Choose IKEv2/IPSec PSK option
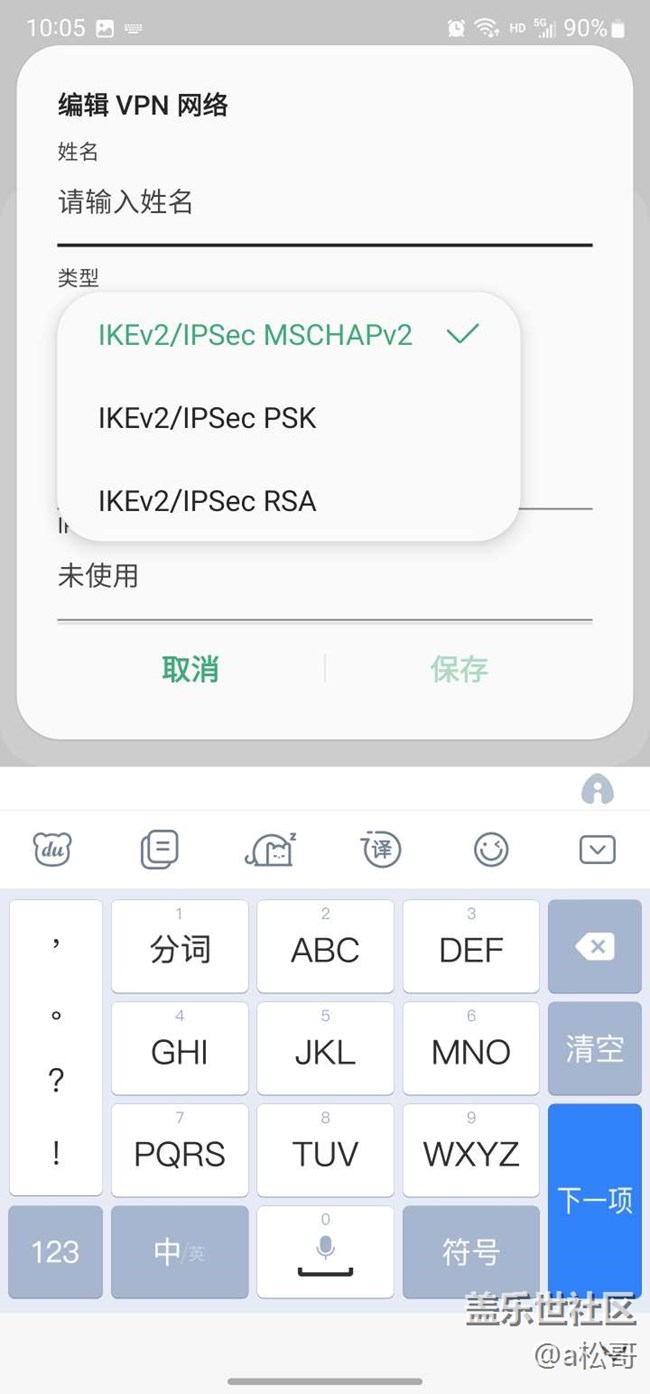Screen dimensions: 650x1394 (x=288, y=417)
